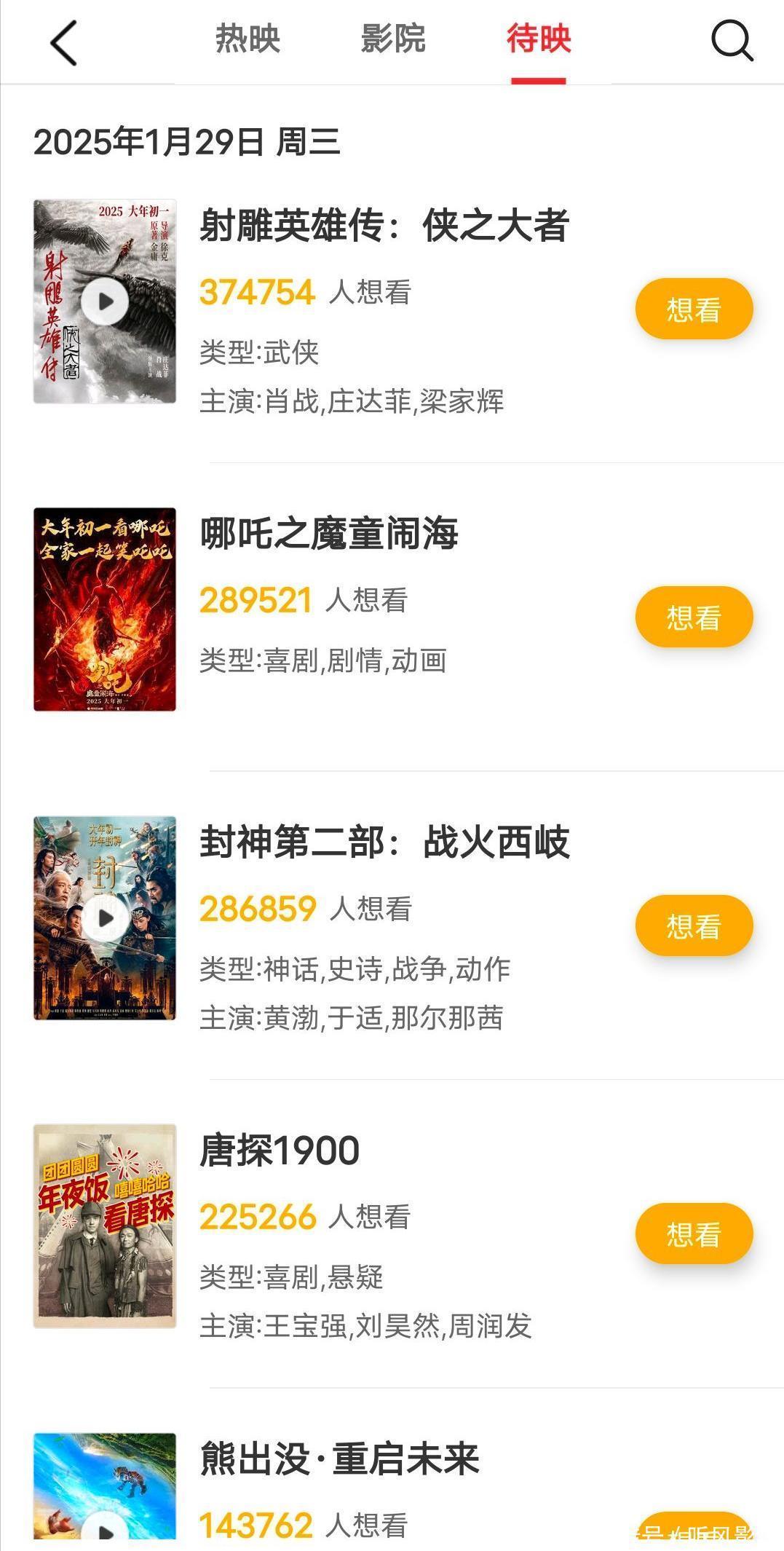Hit the 想看 button for 唐探1900

pos(693,1234)
